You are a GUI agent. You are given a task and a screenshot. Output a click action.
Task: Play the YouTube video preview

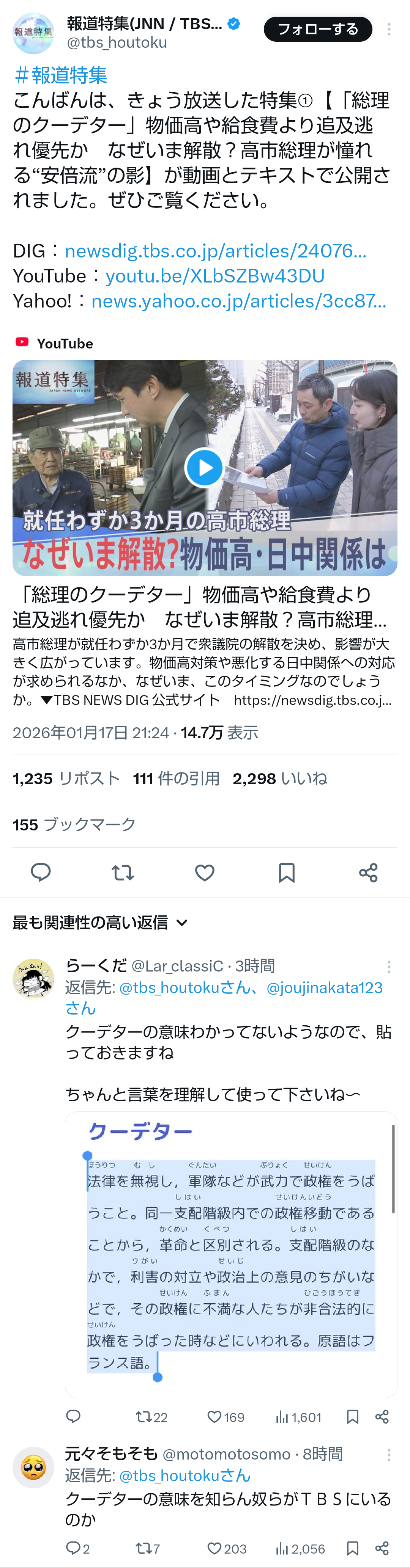pyautogui.click(x=204, y=468)
